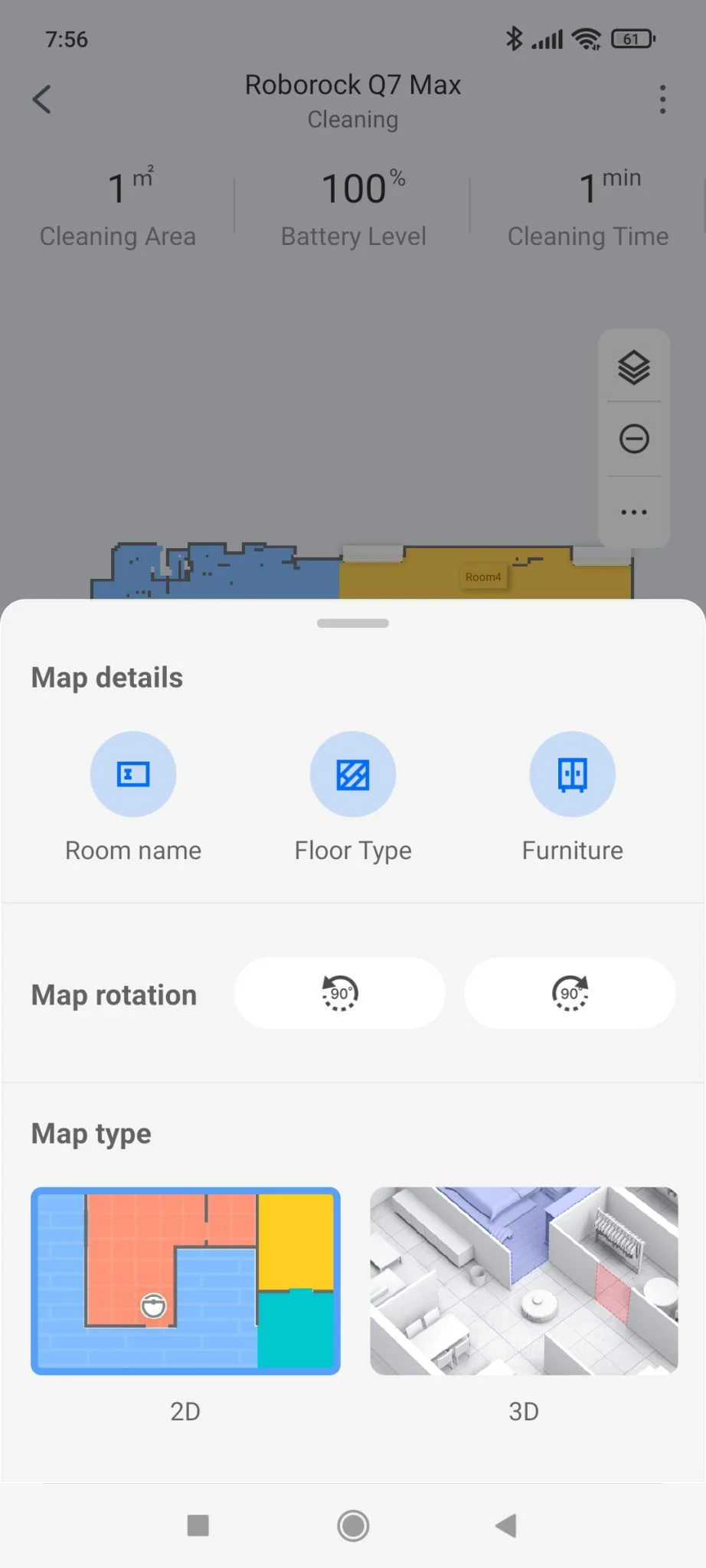The height and width of the screenshot is (1568, 706).
Task: Rotate map 90° counterclockwise
Action: pyautogui.click(x=339, y=993)
